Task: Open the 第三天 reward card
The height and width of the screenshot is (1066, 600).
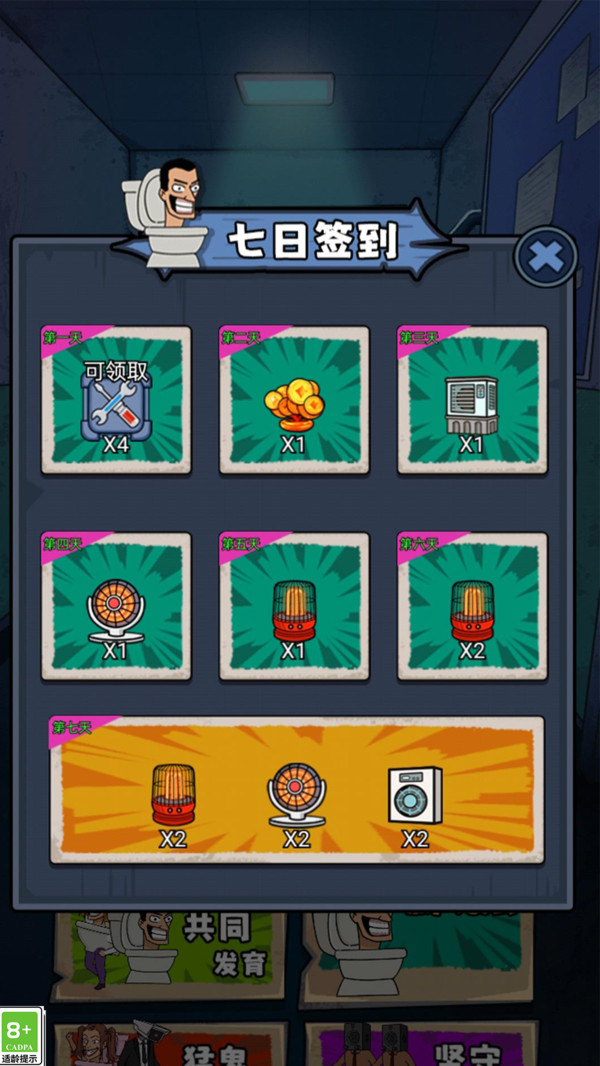Action: (472, 400)
